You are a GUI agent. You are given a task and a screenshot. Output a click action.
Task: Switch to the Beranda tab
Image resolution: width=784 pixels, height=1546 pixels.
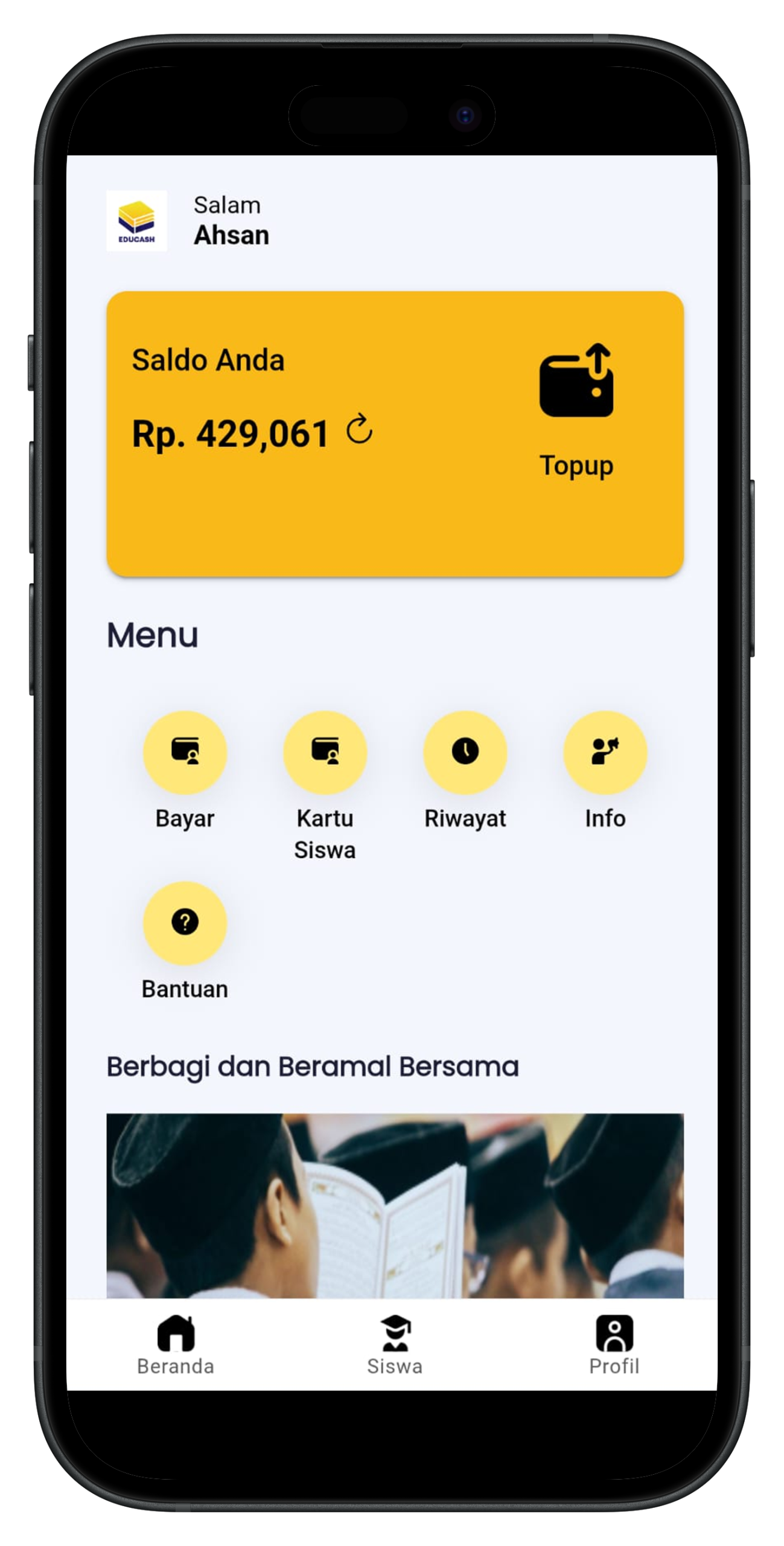click(176, 1346)
